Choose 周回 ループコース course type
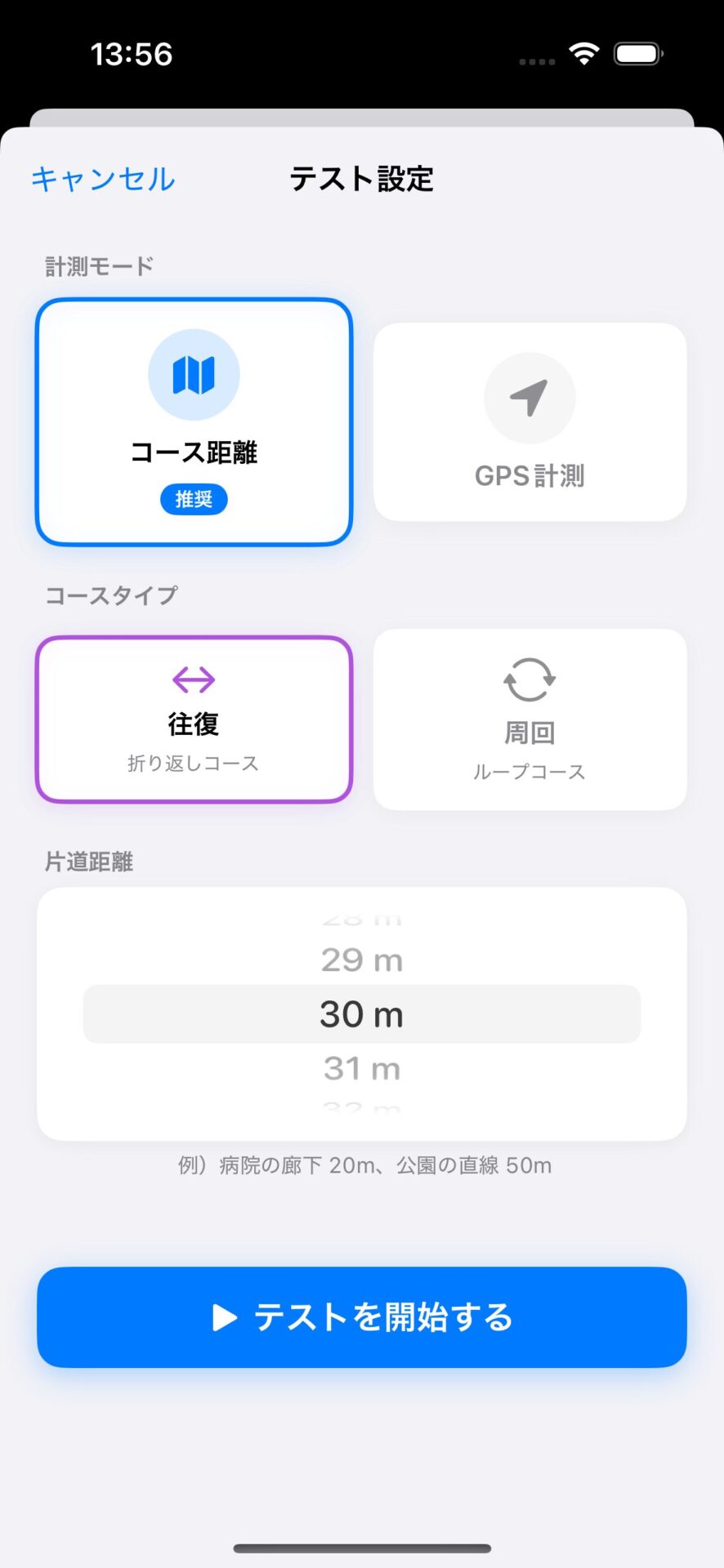Screen dimensions: 724x1568 pos(530,719)
